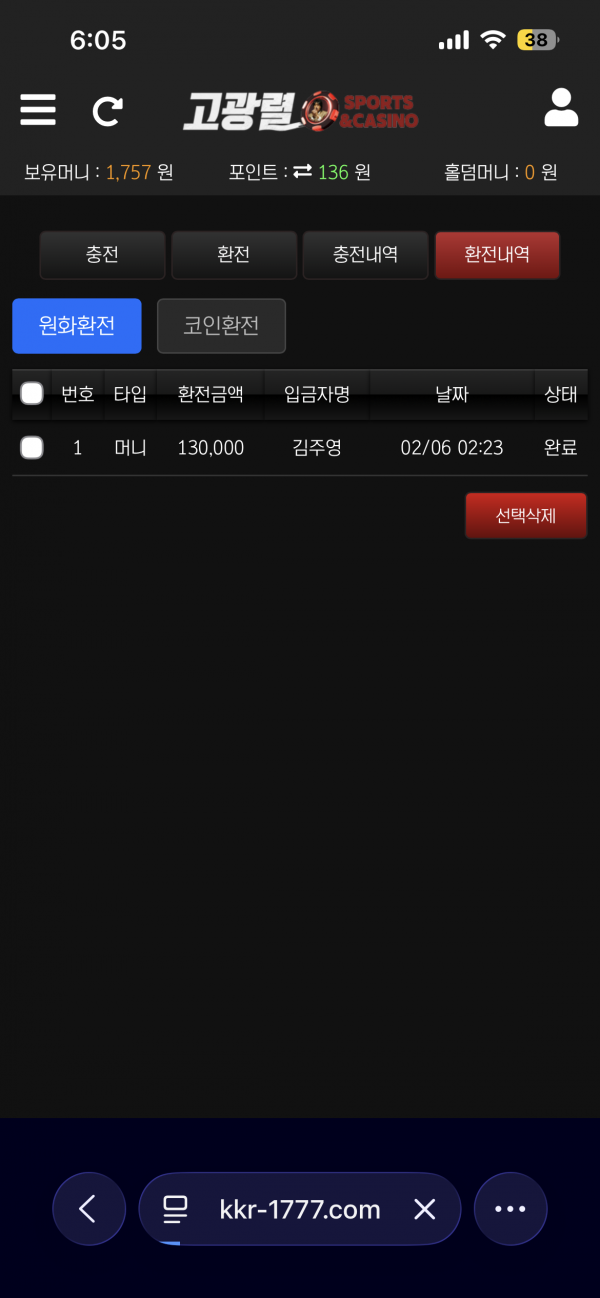Stop loading with the X button
This screenshot has width=600, height=1298.
(x=425, y=1209)
